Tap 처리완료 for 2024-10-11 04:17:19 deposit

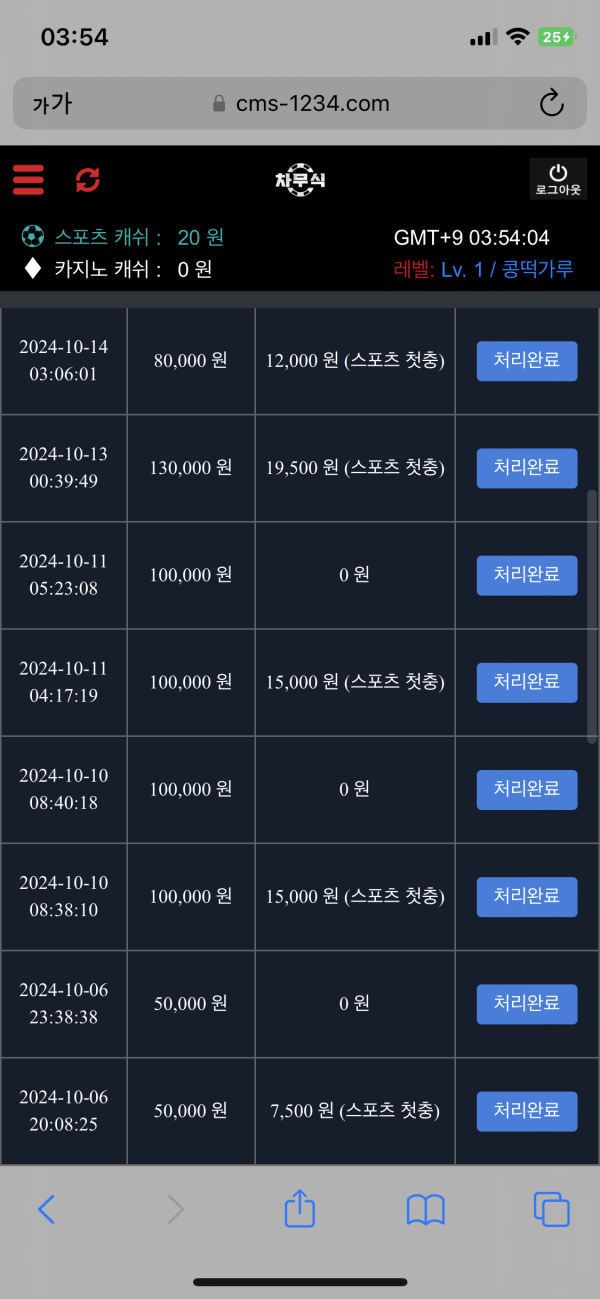point(527,682)
